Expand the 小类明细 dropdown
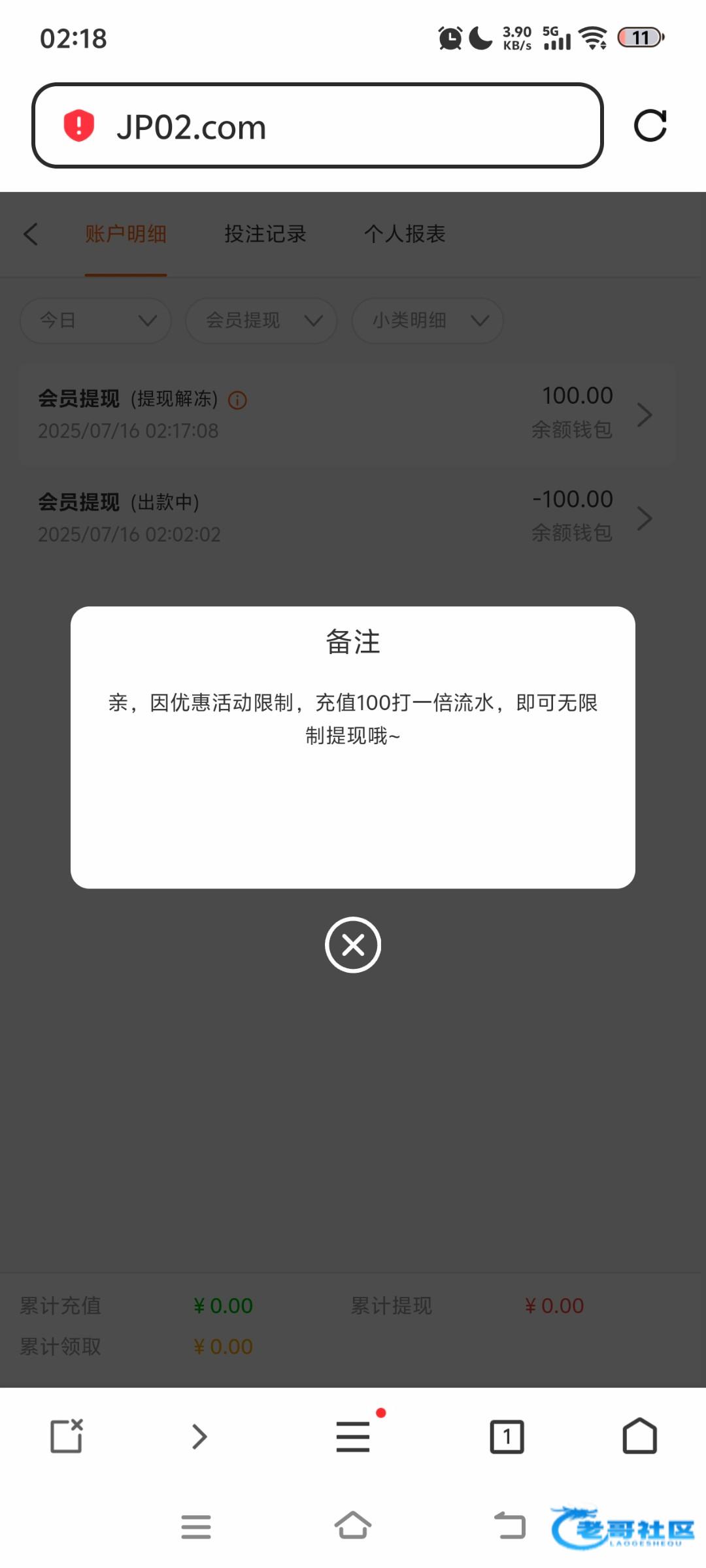The height and width of the screenshot is (1568, 706). click(x=428, y=320)
